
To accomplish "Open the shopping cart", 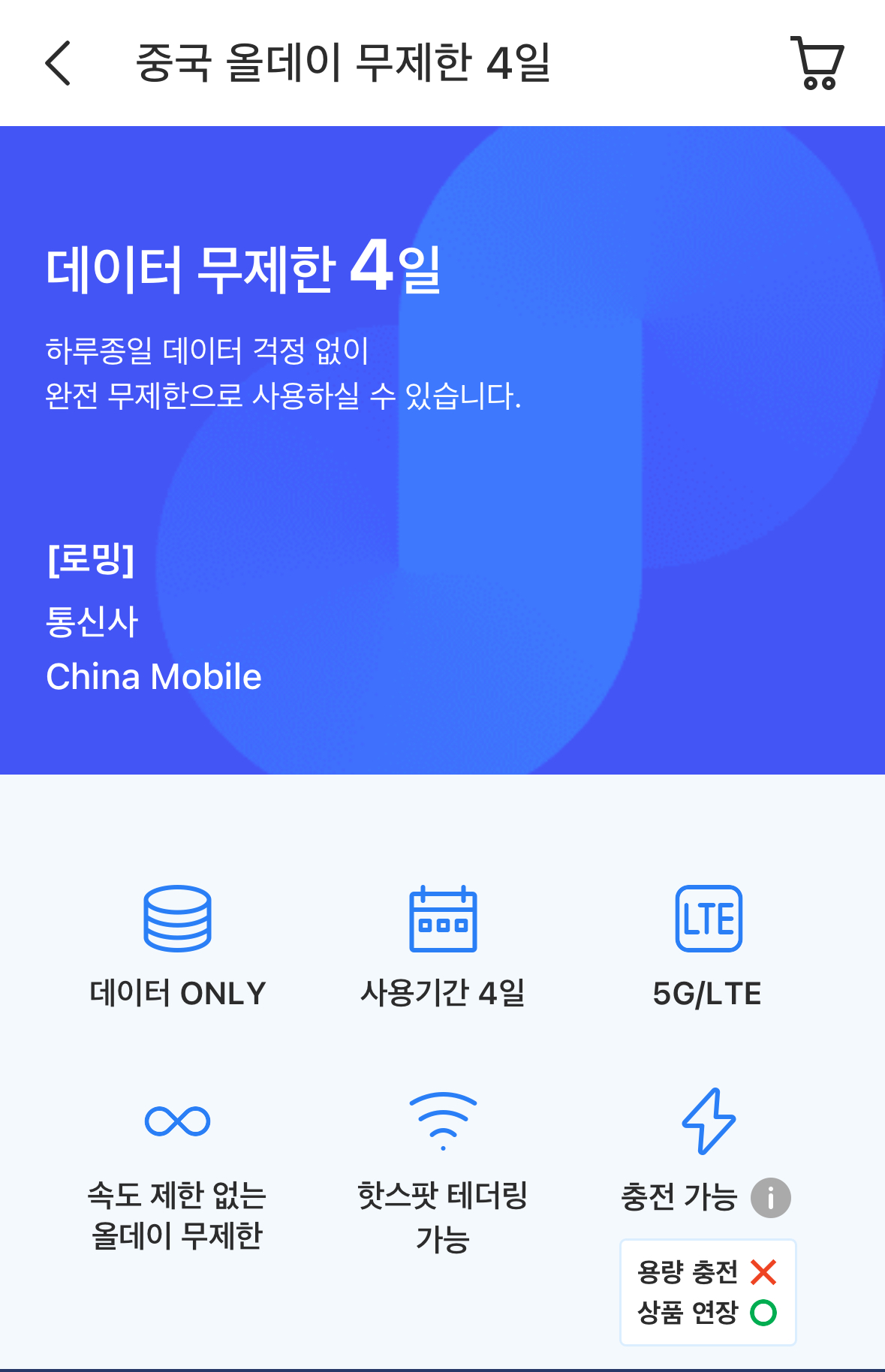I will click(817, 63).
